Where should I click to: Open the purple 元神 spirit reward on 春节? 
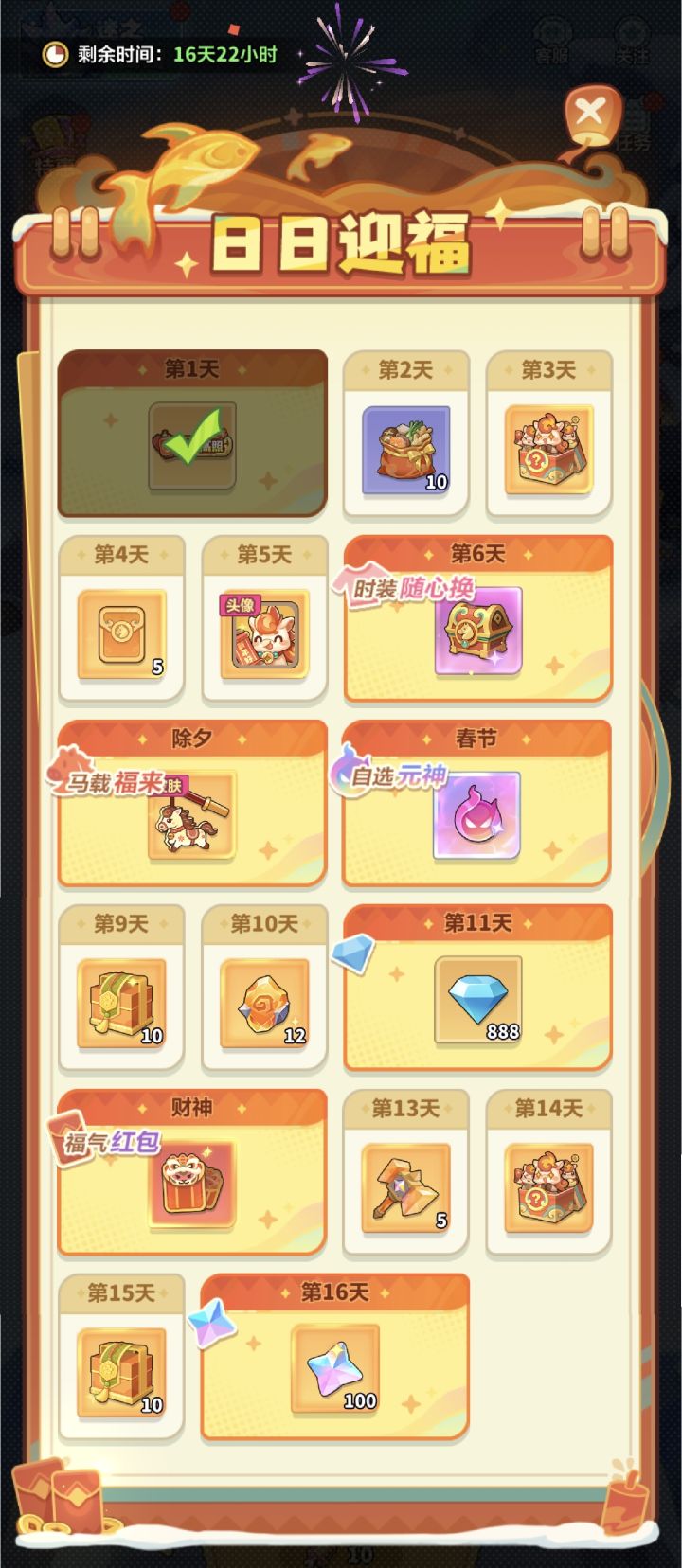[x=478, y=817]
